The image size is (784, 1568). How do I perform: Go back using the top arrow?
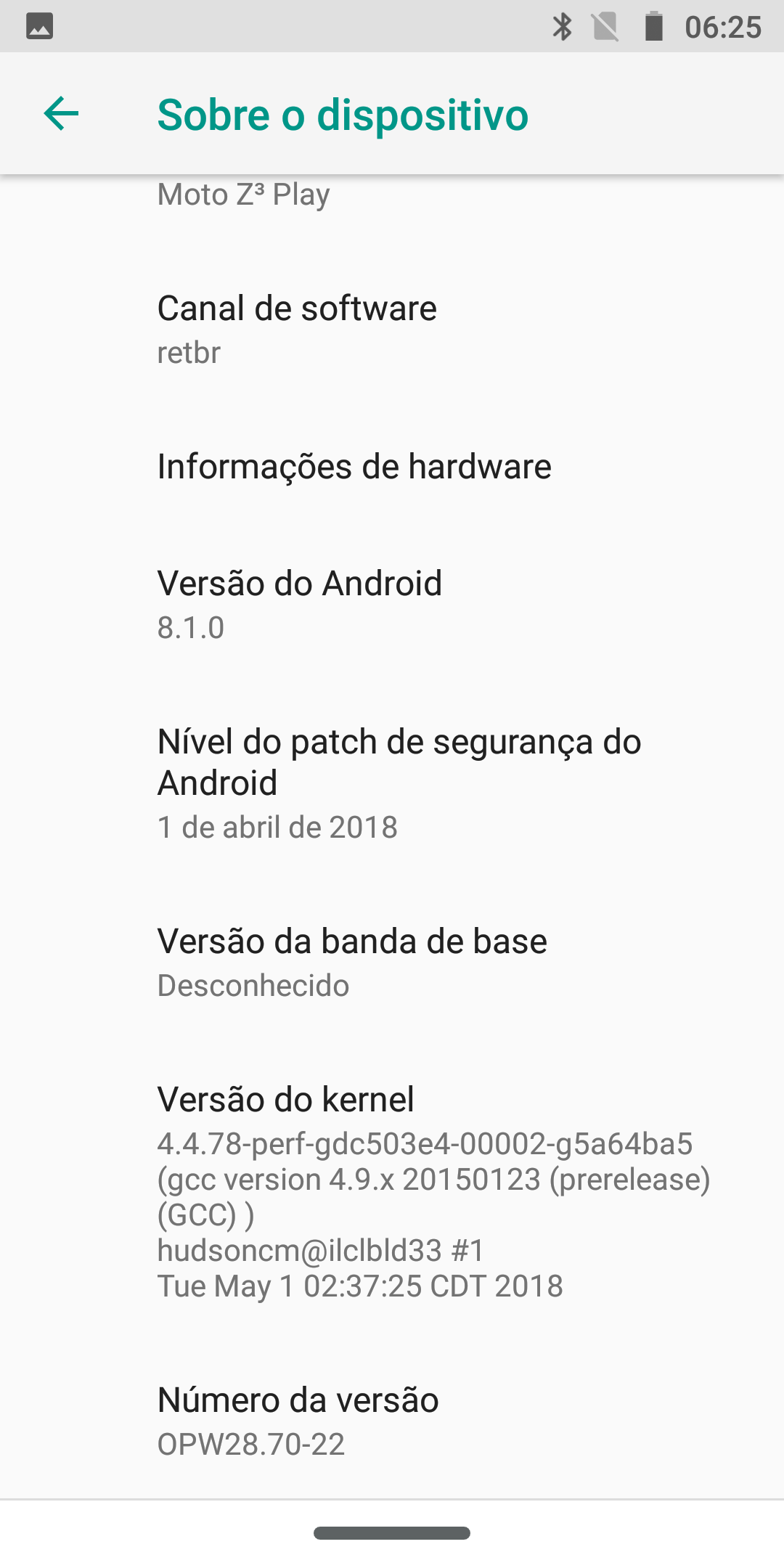[61, 114]
